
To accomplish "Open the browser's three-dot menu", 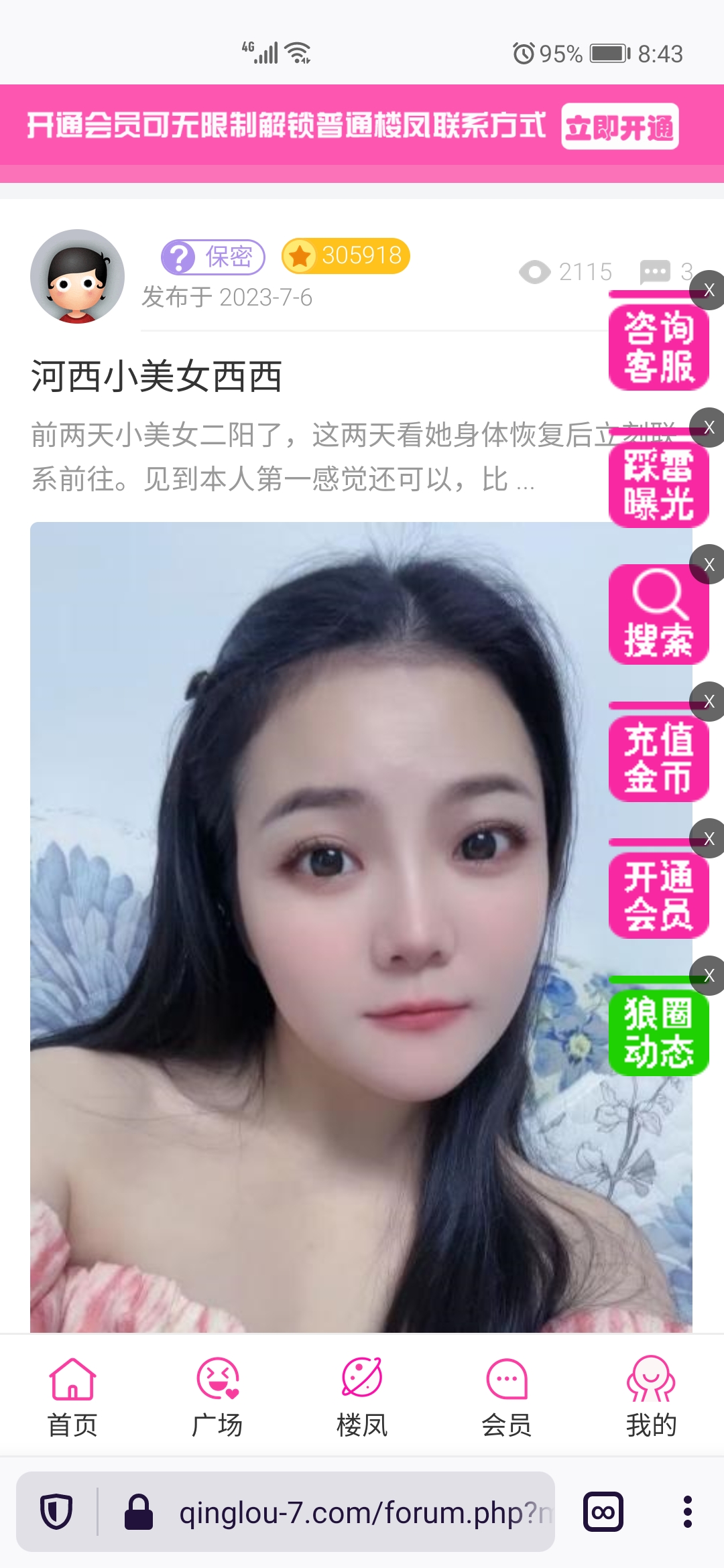I will point(687,1512).
